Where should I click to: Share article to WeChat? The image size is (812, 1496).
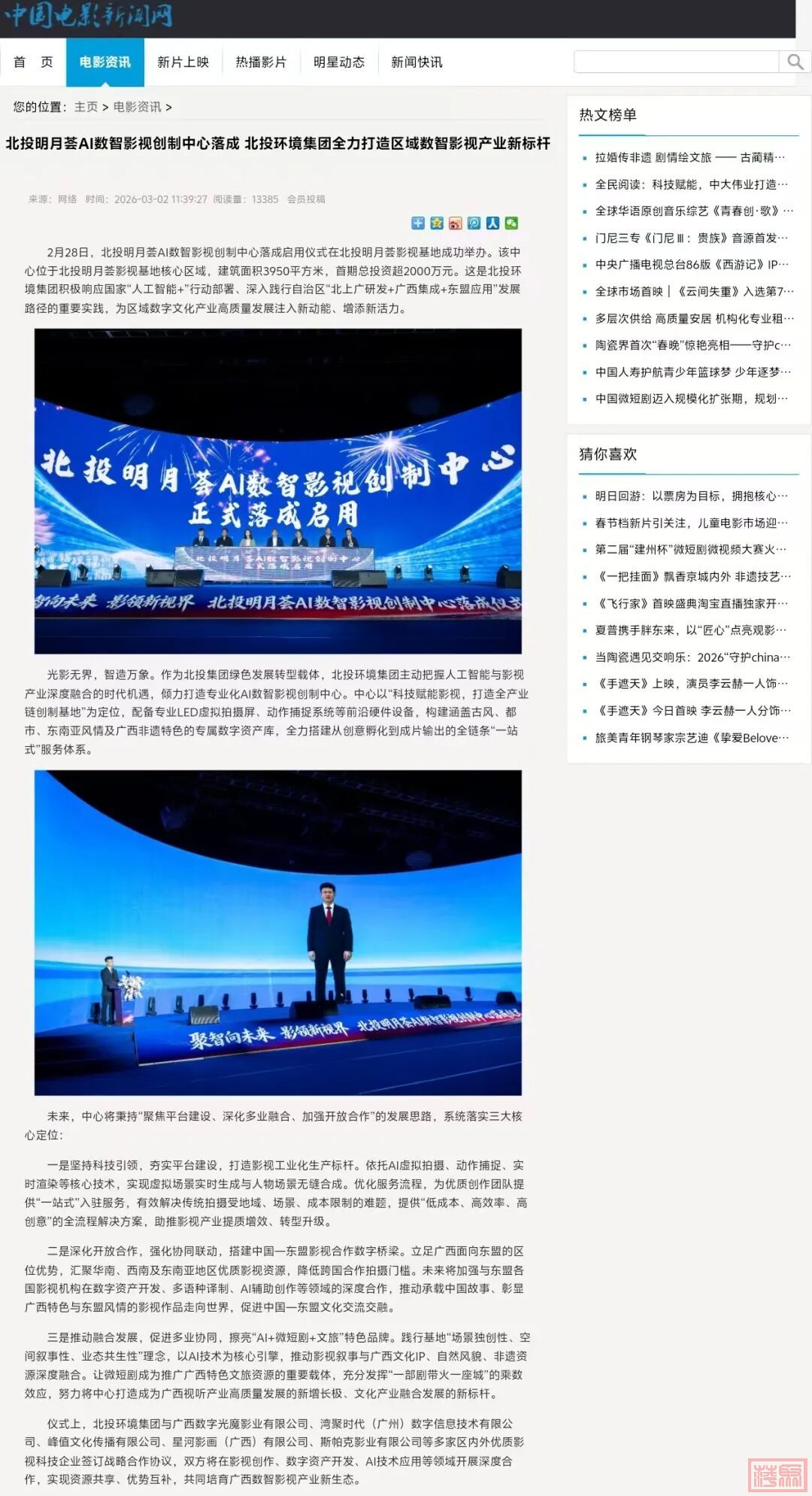(511, 223)
